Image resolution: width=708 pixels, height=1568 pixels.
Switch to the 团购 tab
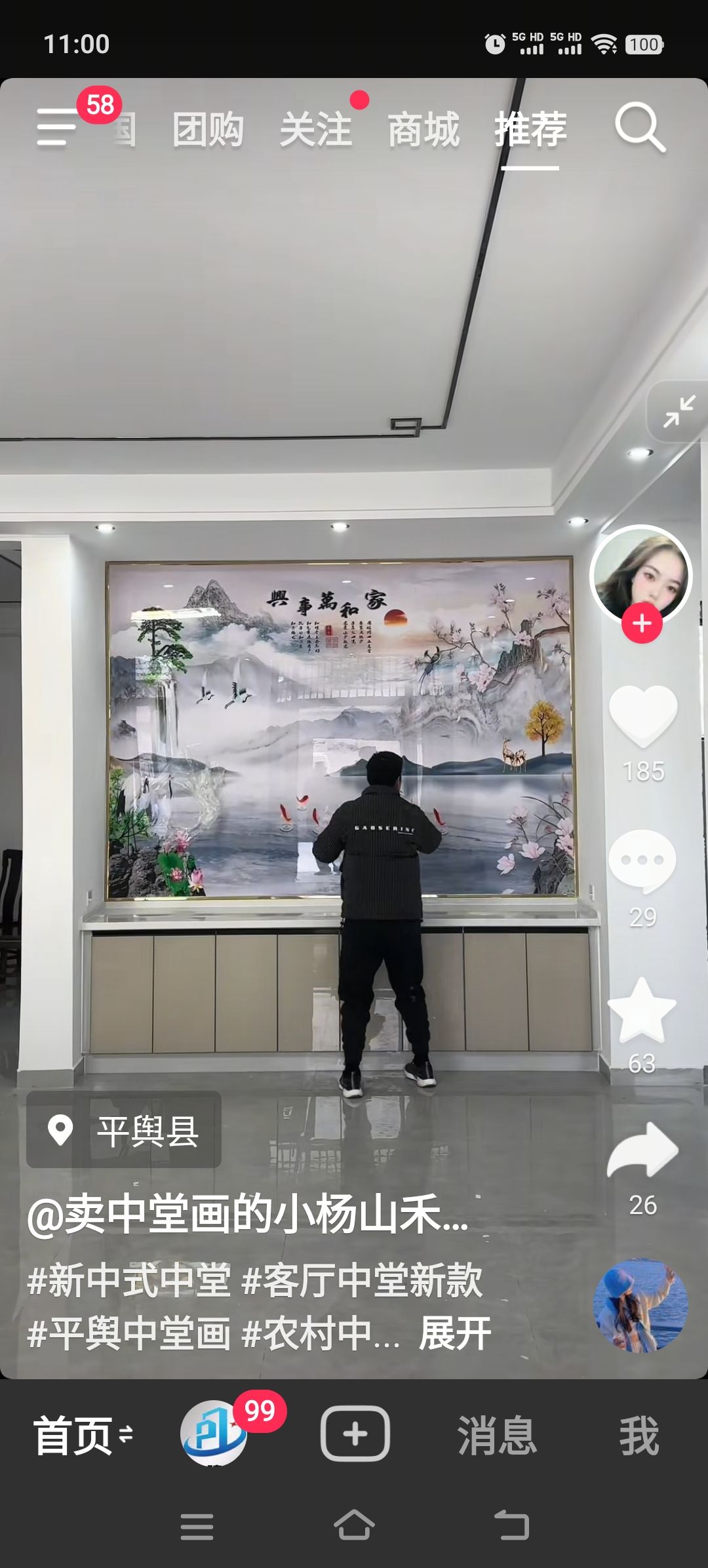pos(208,129)
